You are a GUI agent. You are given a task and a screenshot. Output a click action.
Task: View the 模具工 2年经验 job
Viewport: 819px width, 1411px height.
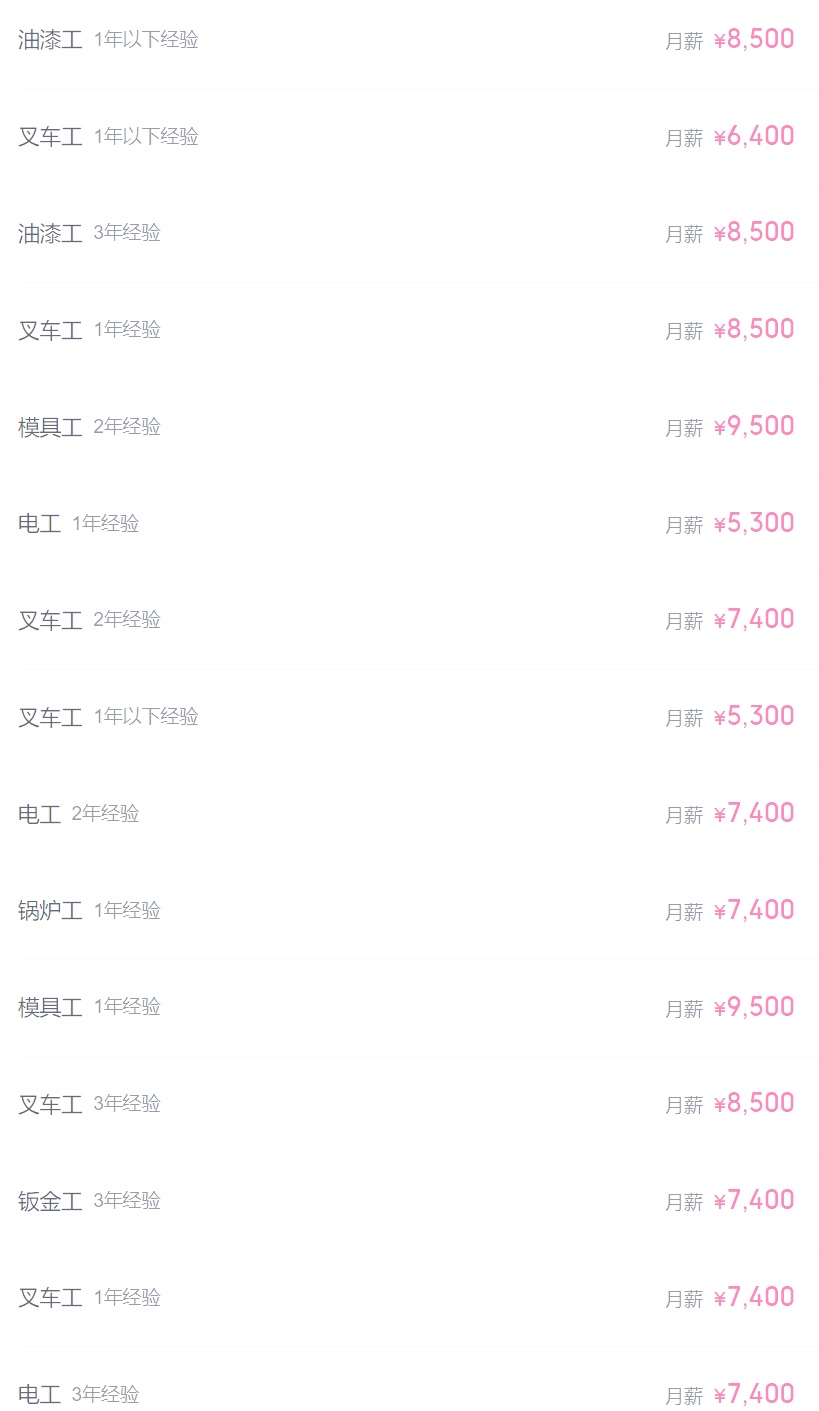[409, 428]
